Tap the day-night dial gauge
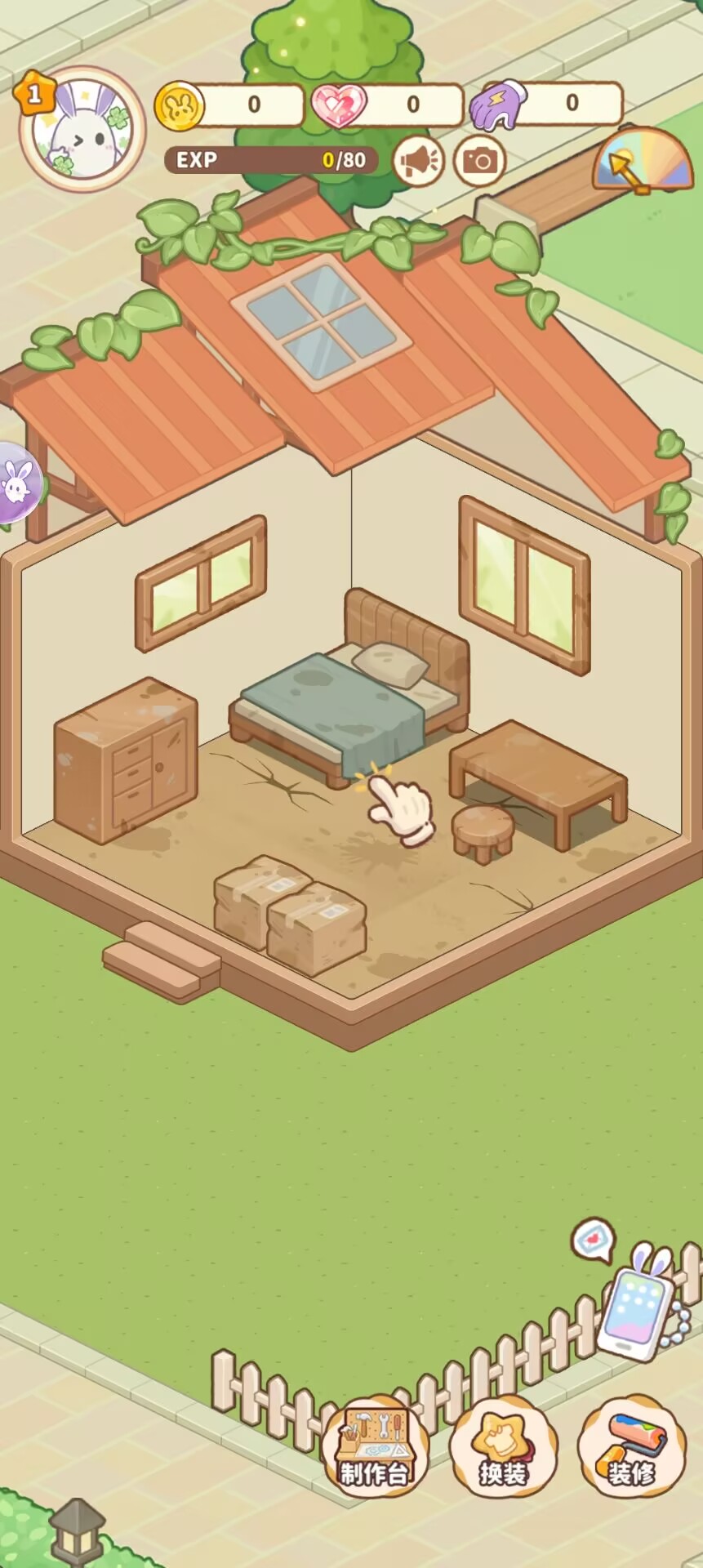The width and height of the screenshot is (703, 1568). click(643, 160)
